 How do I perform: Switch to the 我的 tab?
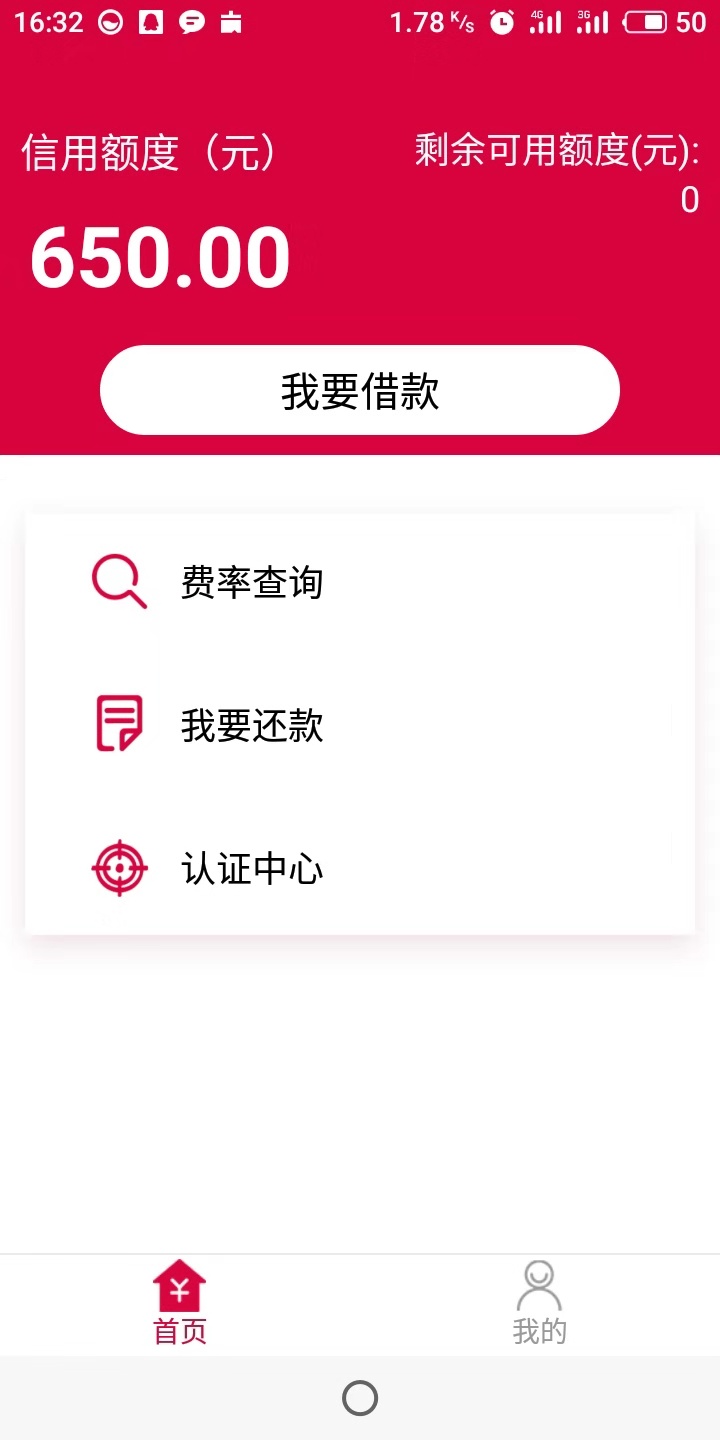point(540,1304)
